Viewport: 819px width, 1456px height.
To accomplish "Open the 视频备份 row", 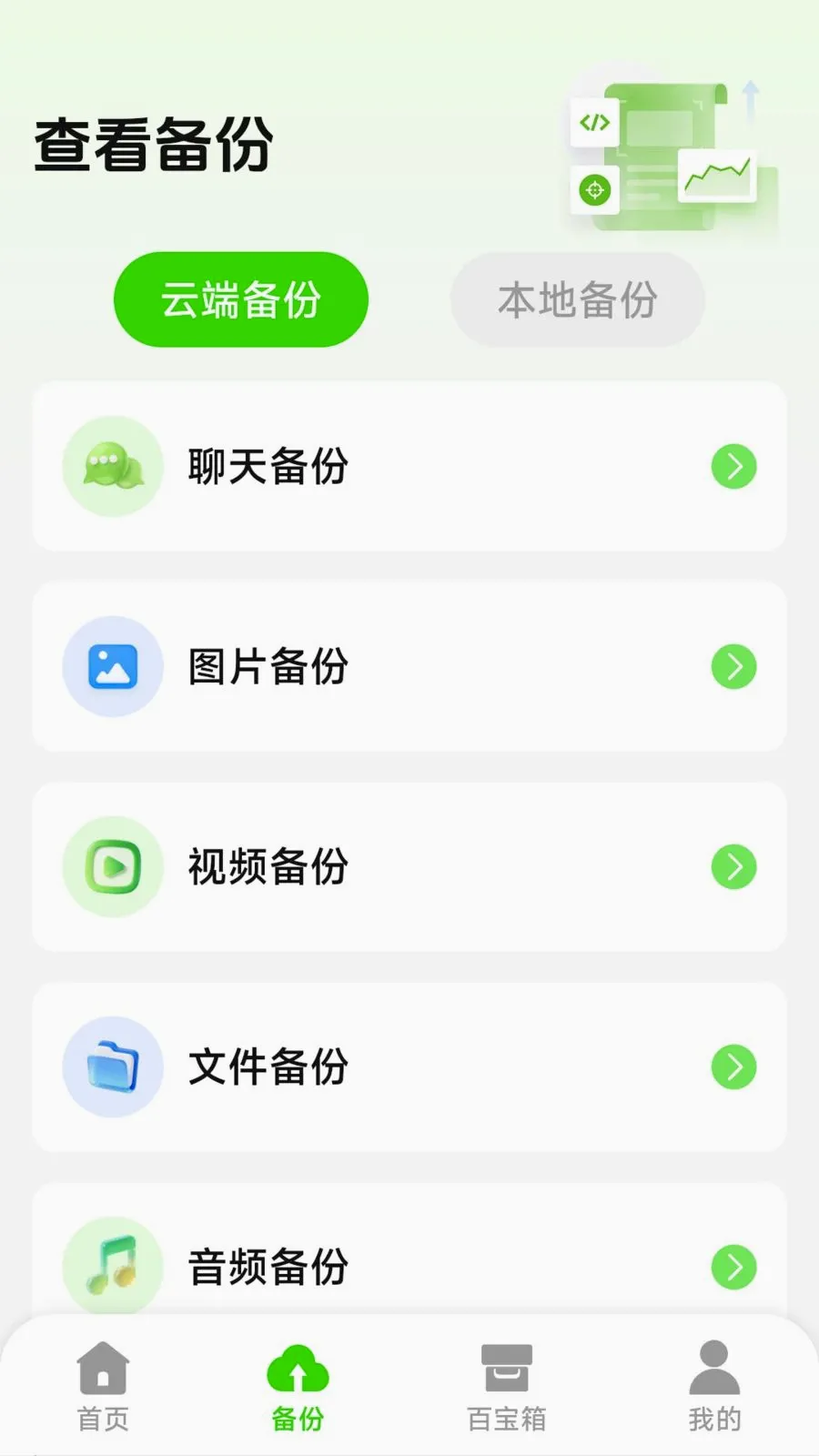I will tap(409, 867).
